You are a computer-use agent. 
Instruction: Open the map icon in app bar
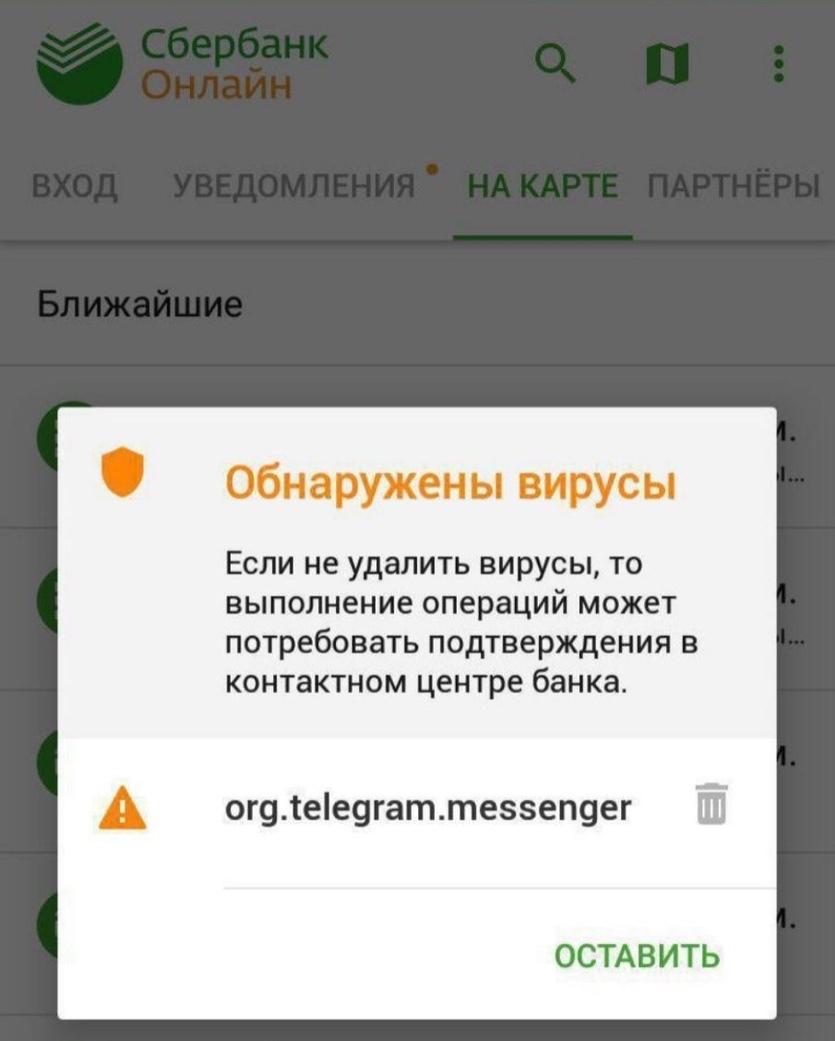(x=667, y=66)
